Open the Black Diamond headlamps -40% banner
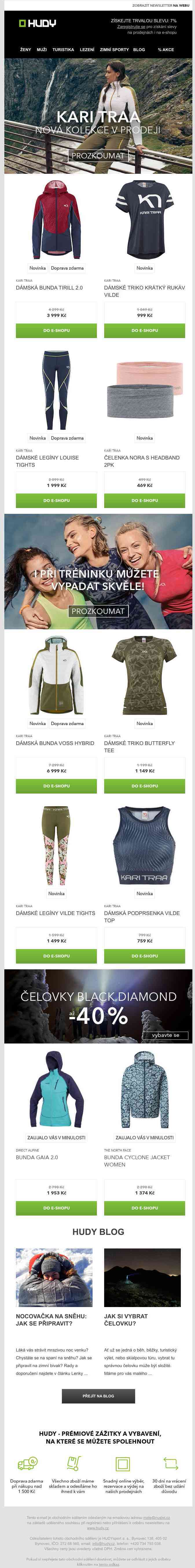The height and width of the screenshot is (1568, 195). point(97,1007)
